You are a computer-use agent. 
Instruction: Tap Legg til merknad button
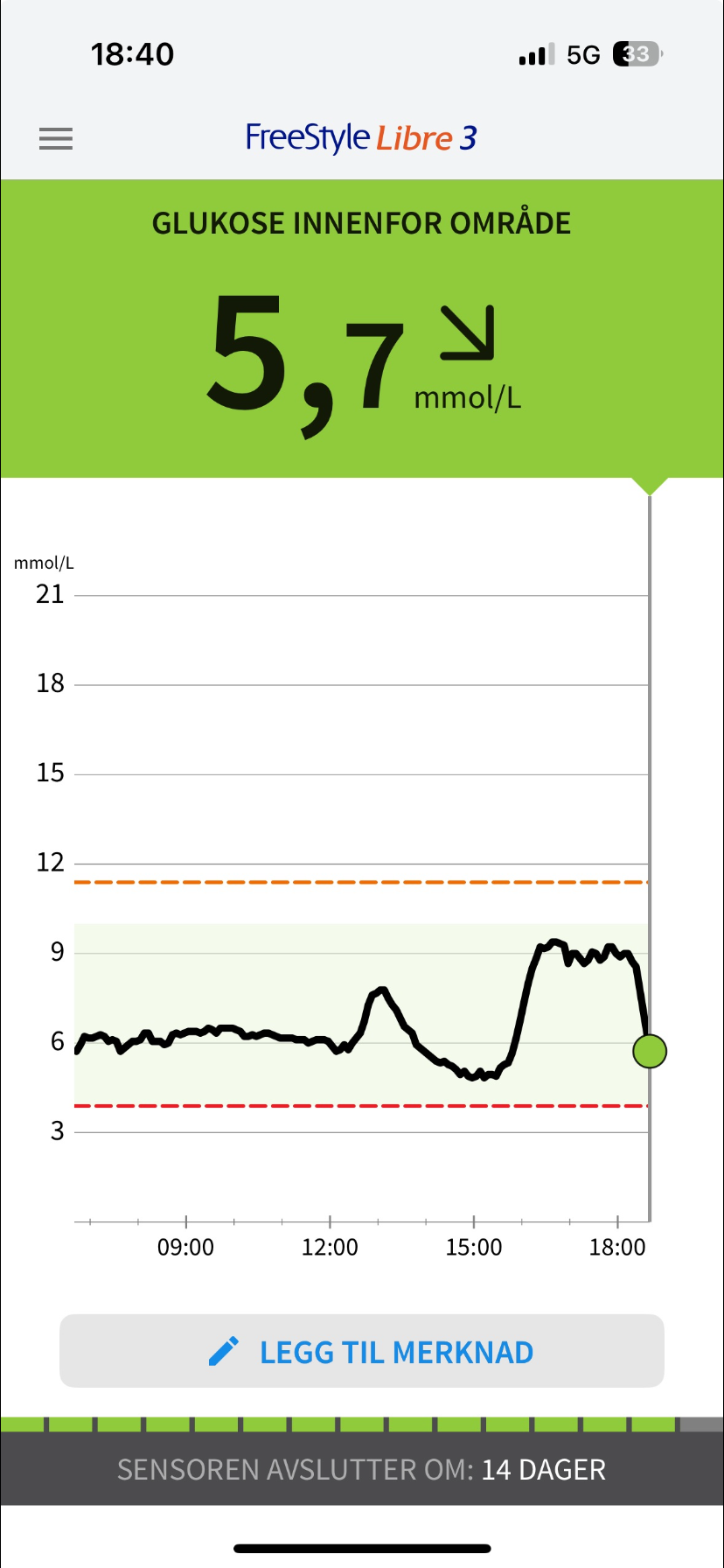pyautogui.click(x=362, y=1351)
